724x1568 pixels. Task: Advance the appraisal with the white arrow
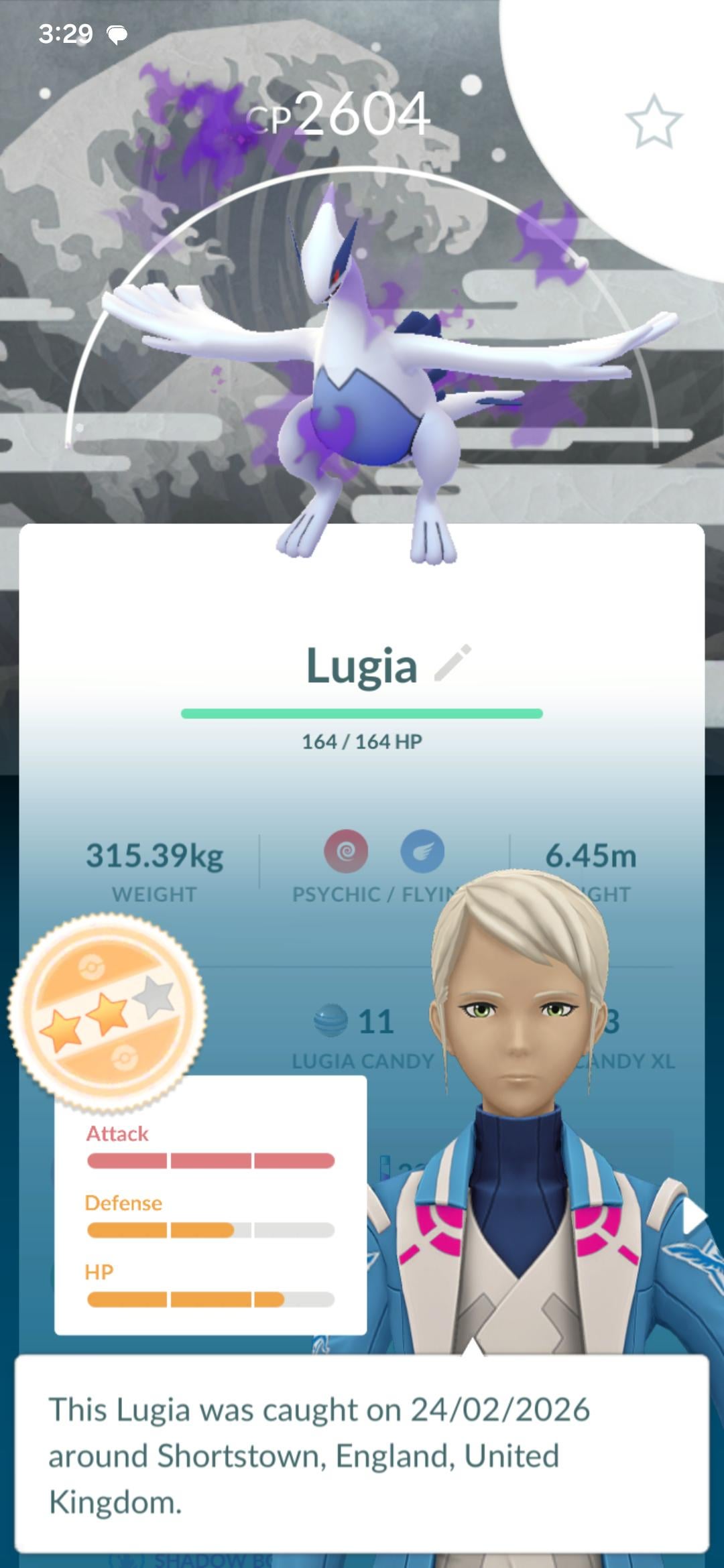tap(694, 1218)
